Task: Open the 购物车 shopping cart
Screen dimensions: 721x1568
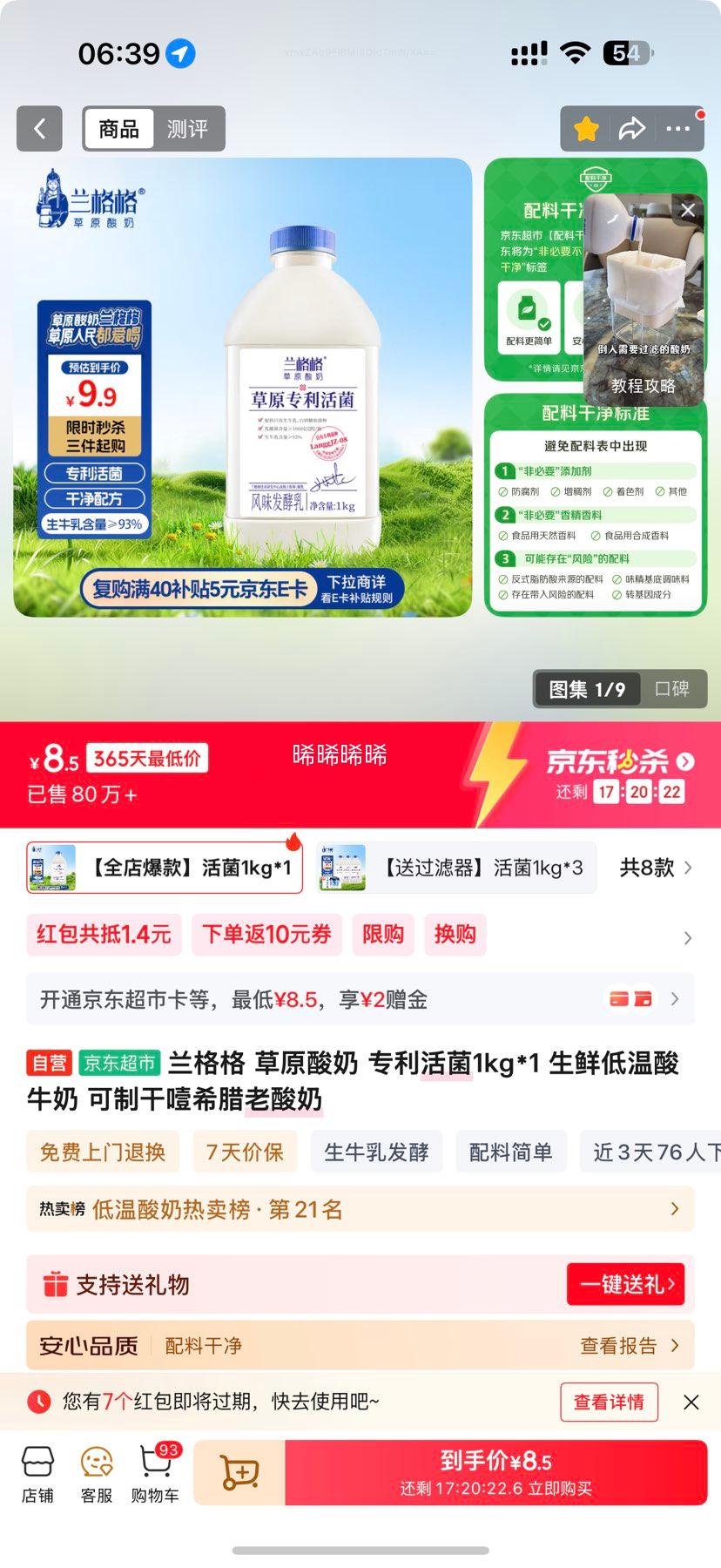Action: [155, 1473]
